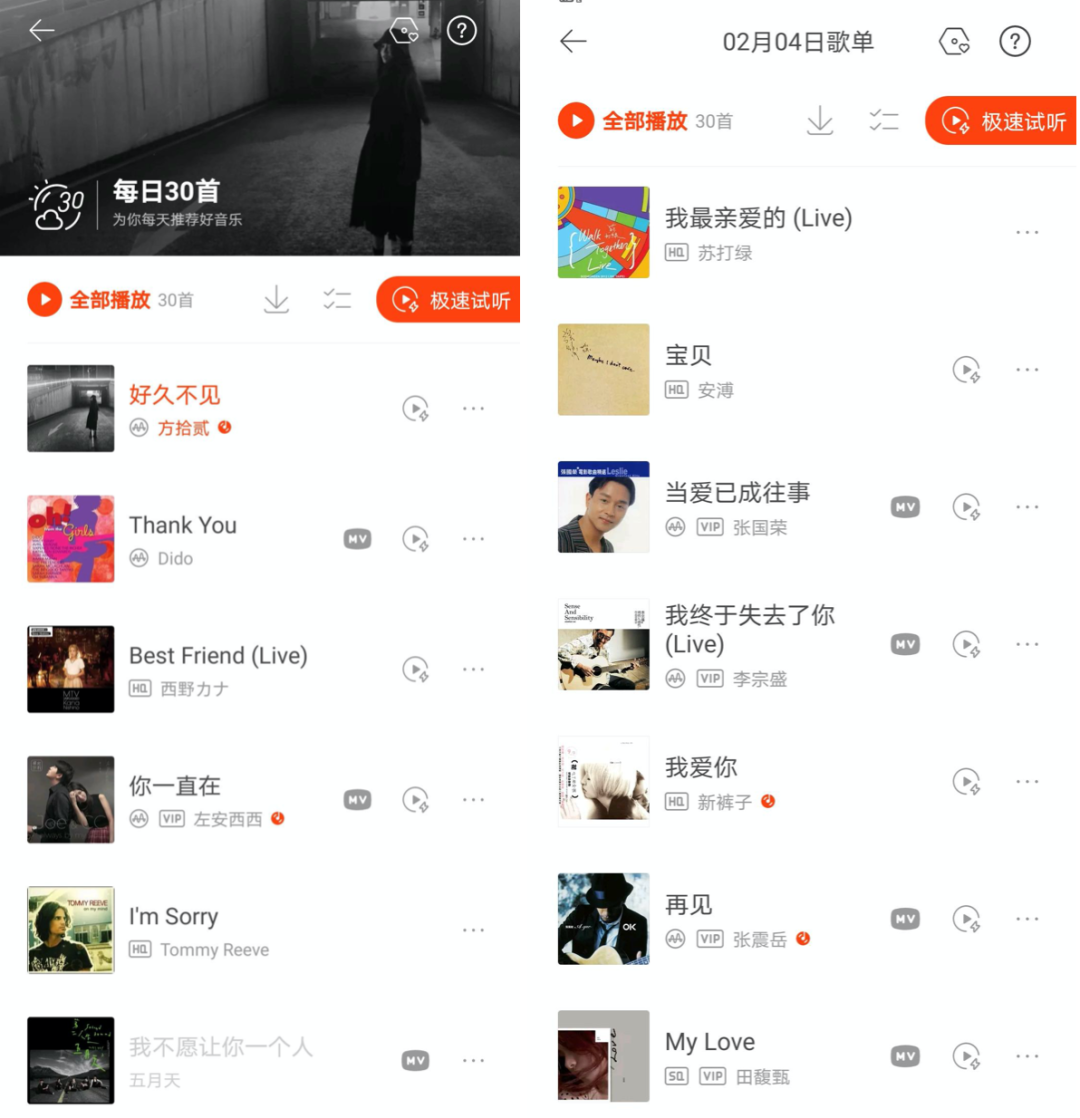This screenshot has width=1080, height=1118.
Task: Open more options for 再见 by 张震岳
Action: (x=1027, y=919)
